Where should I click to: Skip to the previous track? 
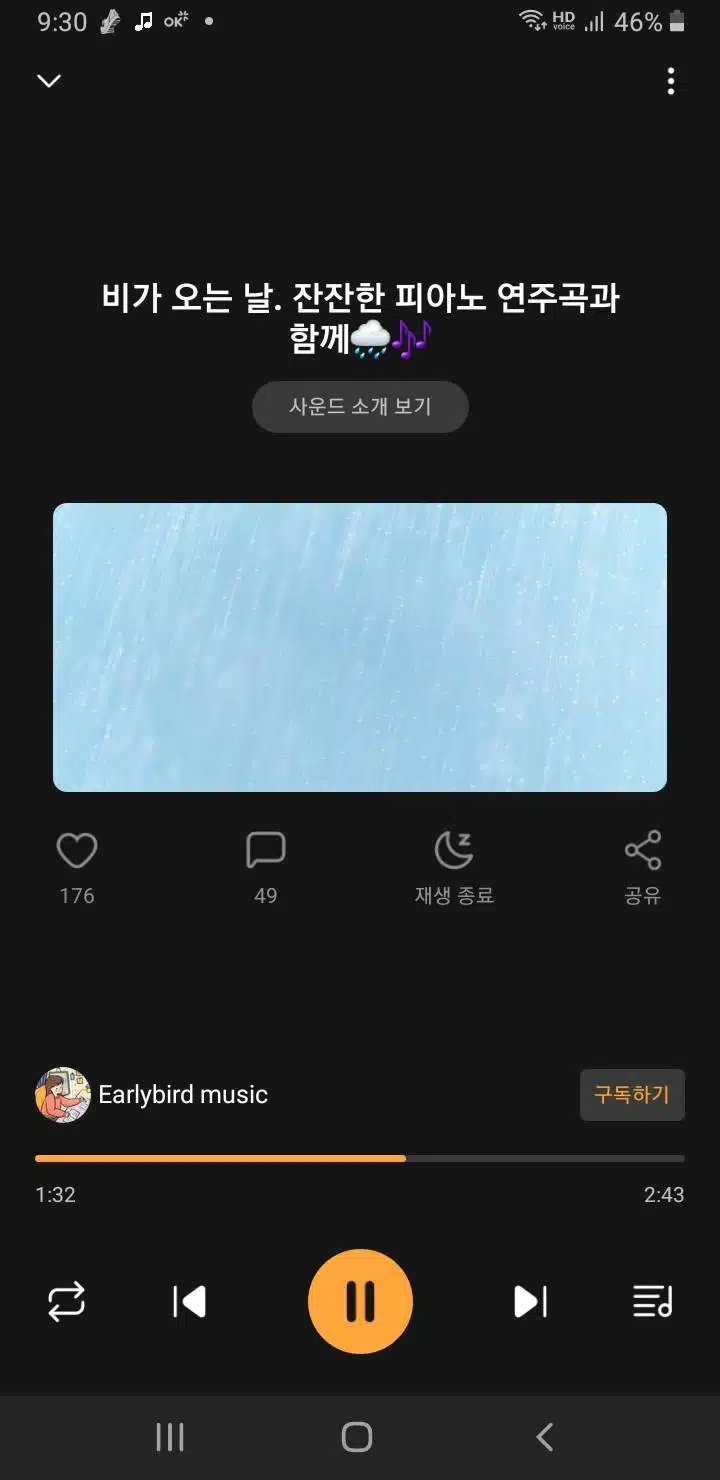click(x=189, y=1302)
